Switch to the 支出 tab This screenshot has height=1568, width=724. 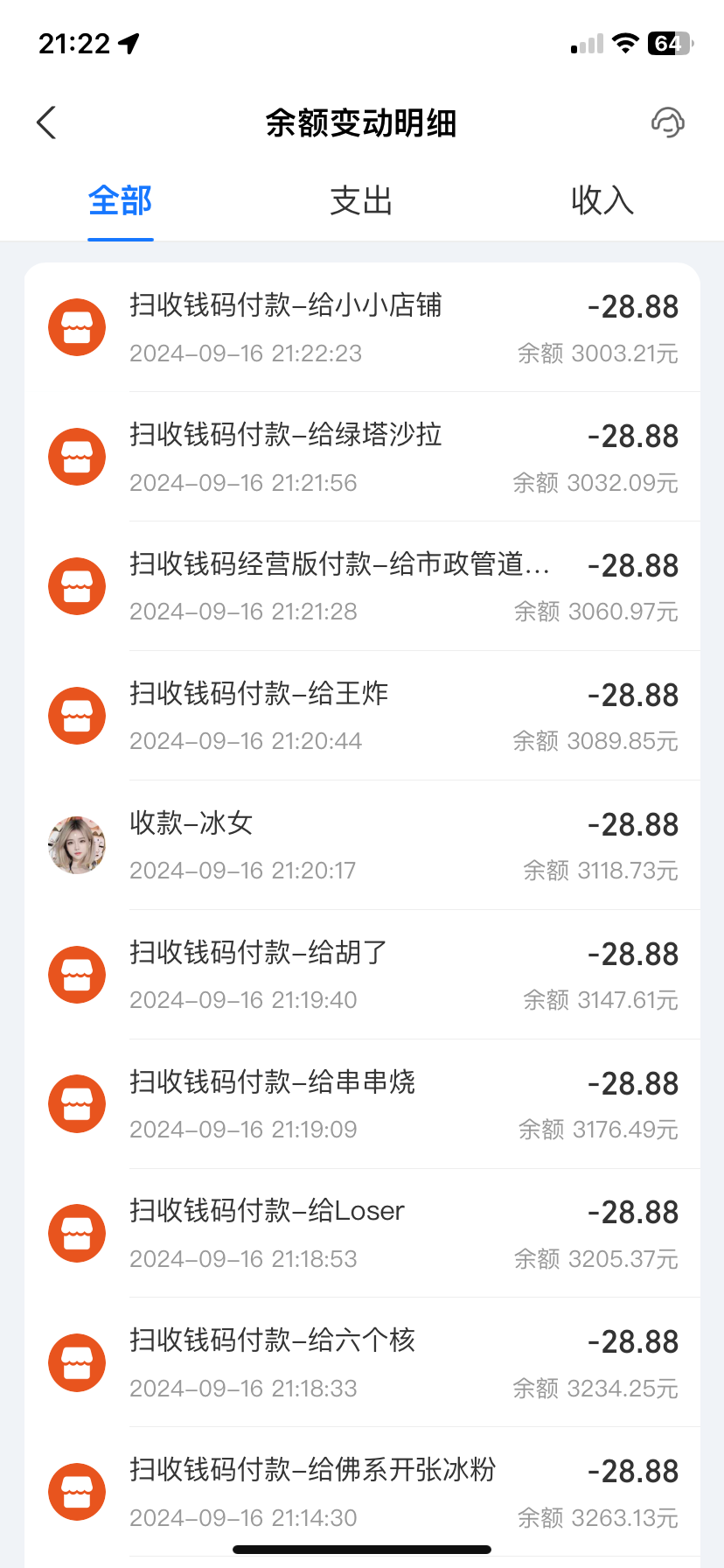(x=361, y=200)
